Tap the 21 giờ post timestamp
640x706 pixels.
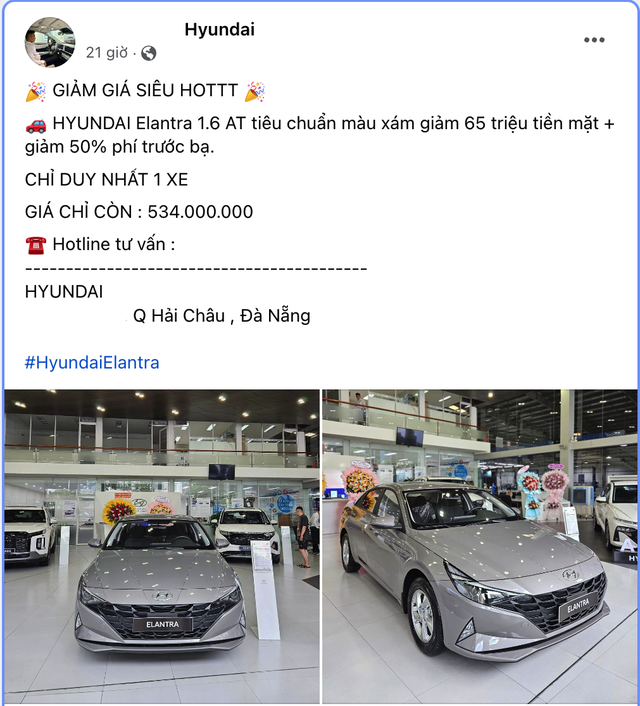click(x=107, y=52)
